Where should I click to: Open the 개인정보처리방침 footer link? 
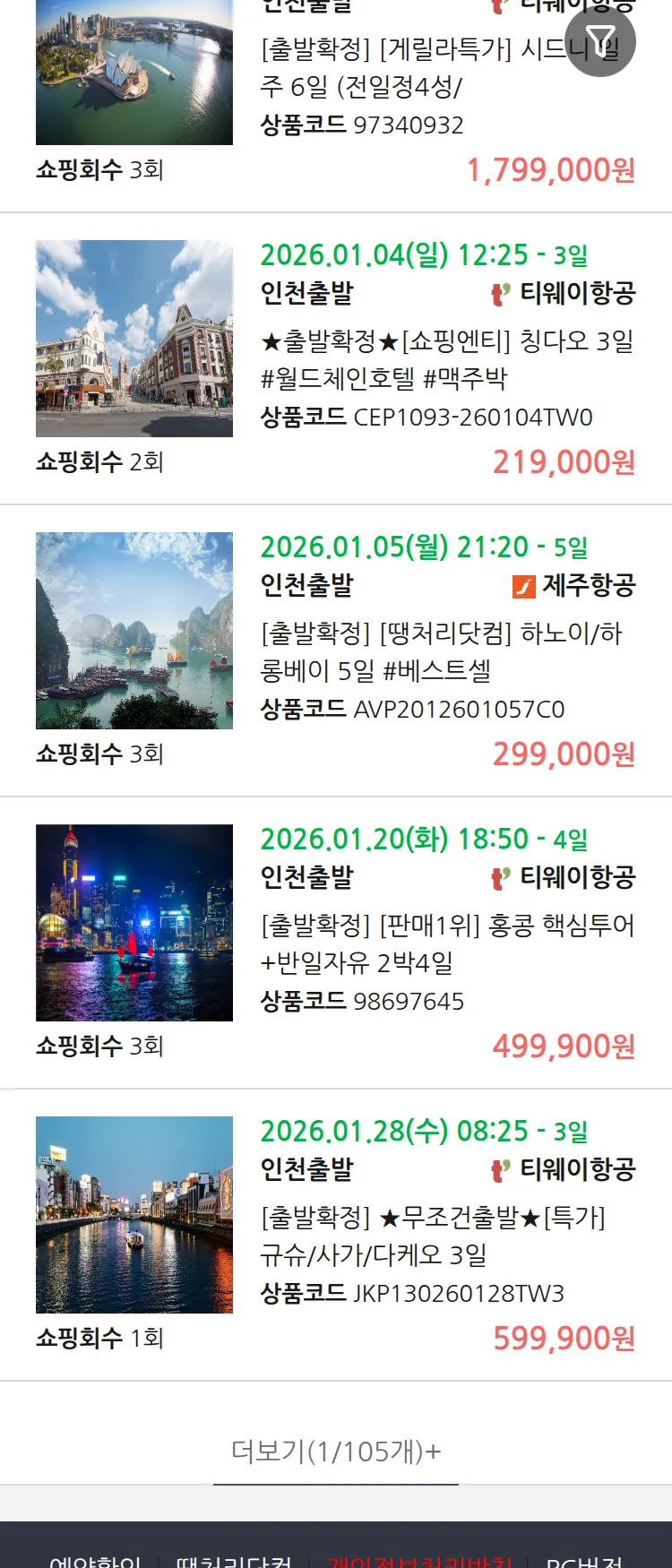(419, 1559)
